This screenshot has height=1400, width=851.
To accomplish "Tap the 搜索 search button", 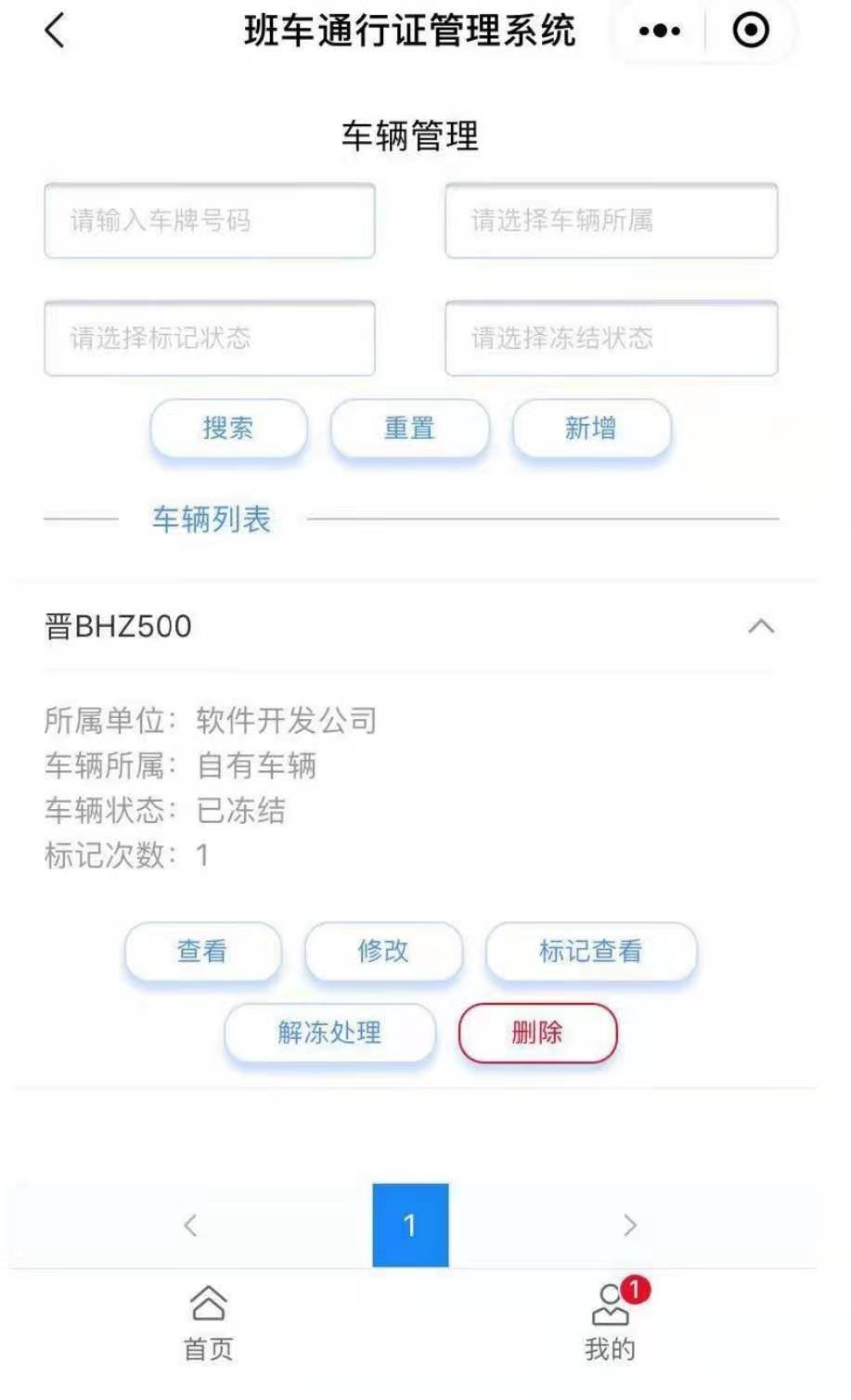I will click(x=228, y=429).
